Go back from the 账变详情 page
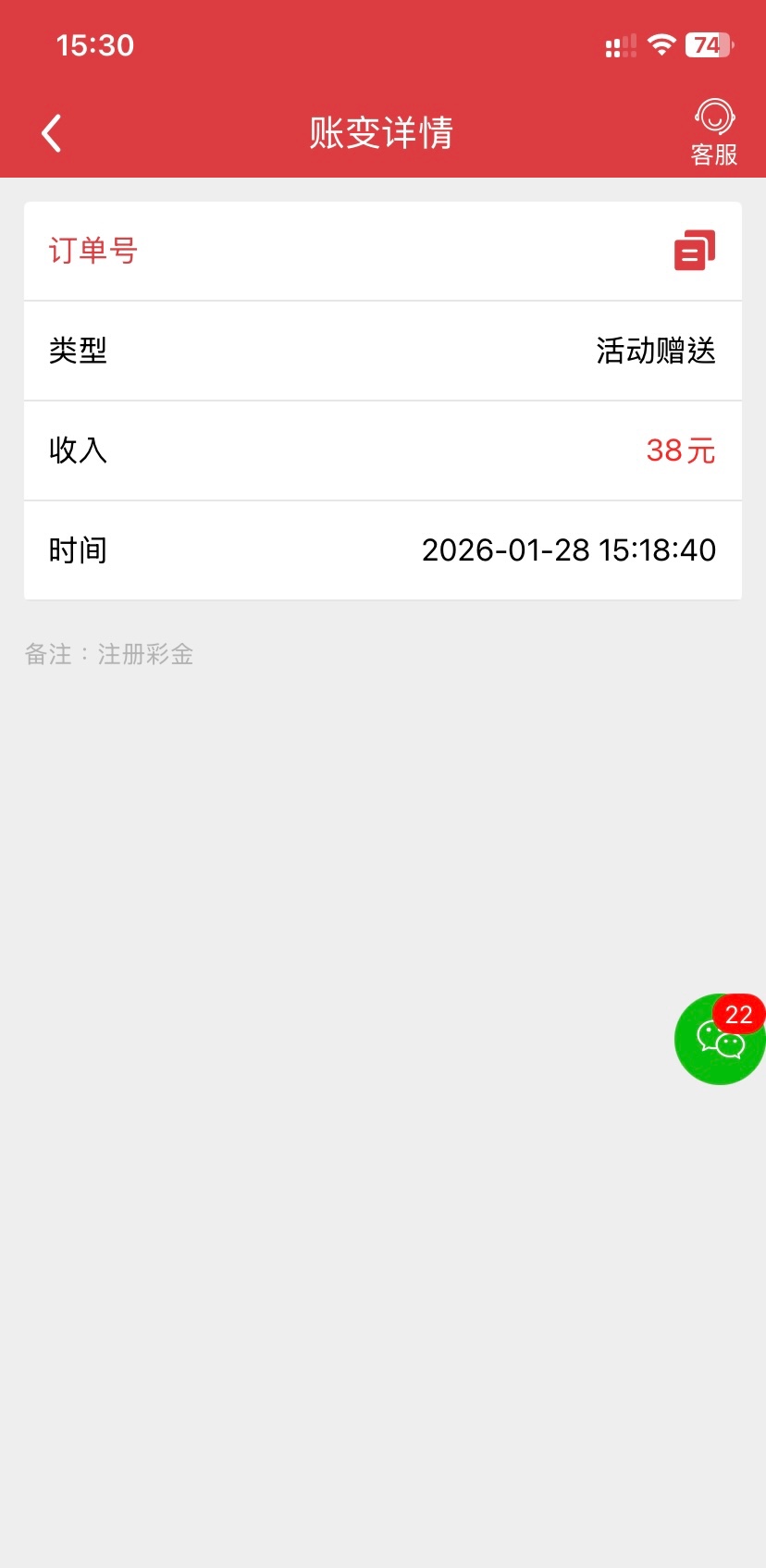 pyautogui.click(x=52, y=133)
